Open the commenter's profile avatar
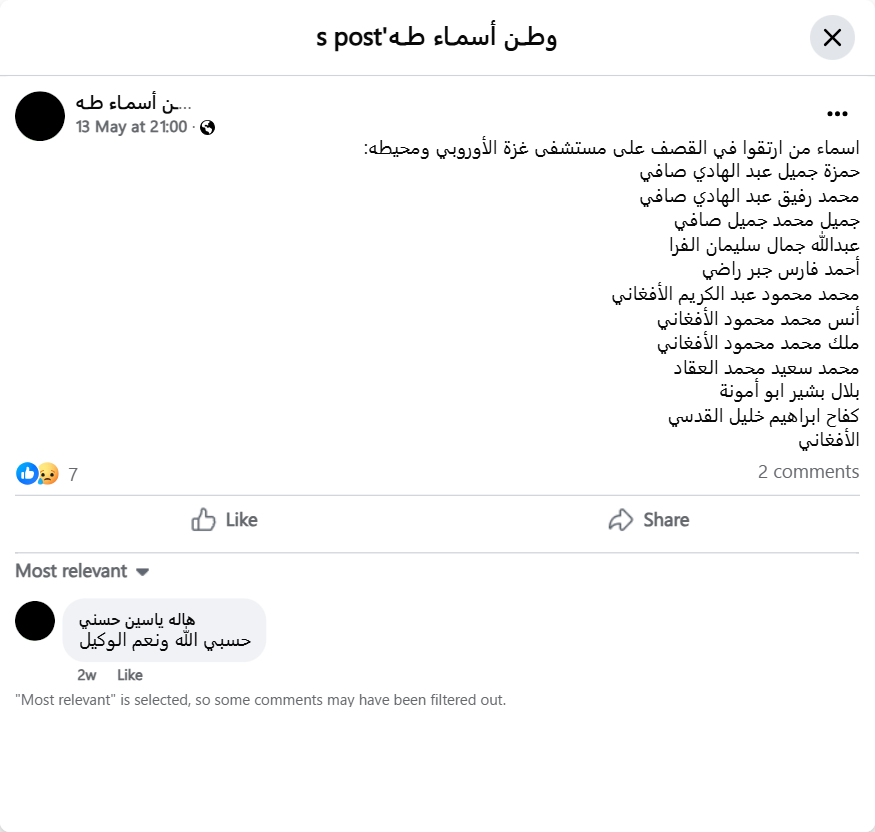Viewport: 875px width, 832px height. coord(35,621)
